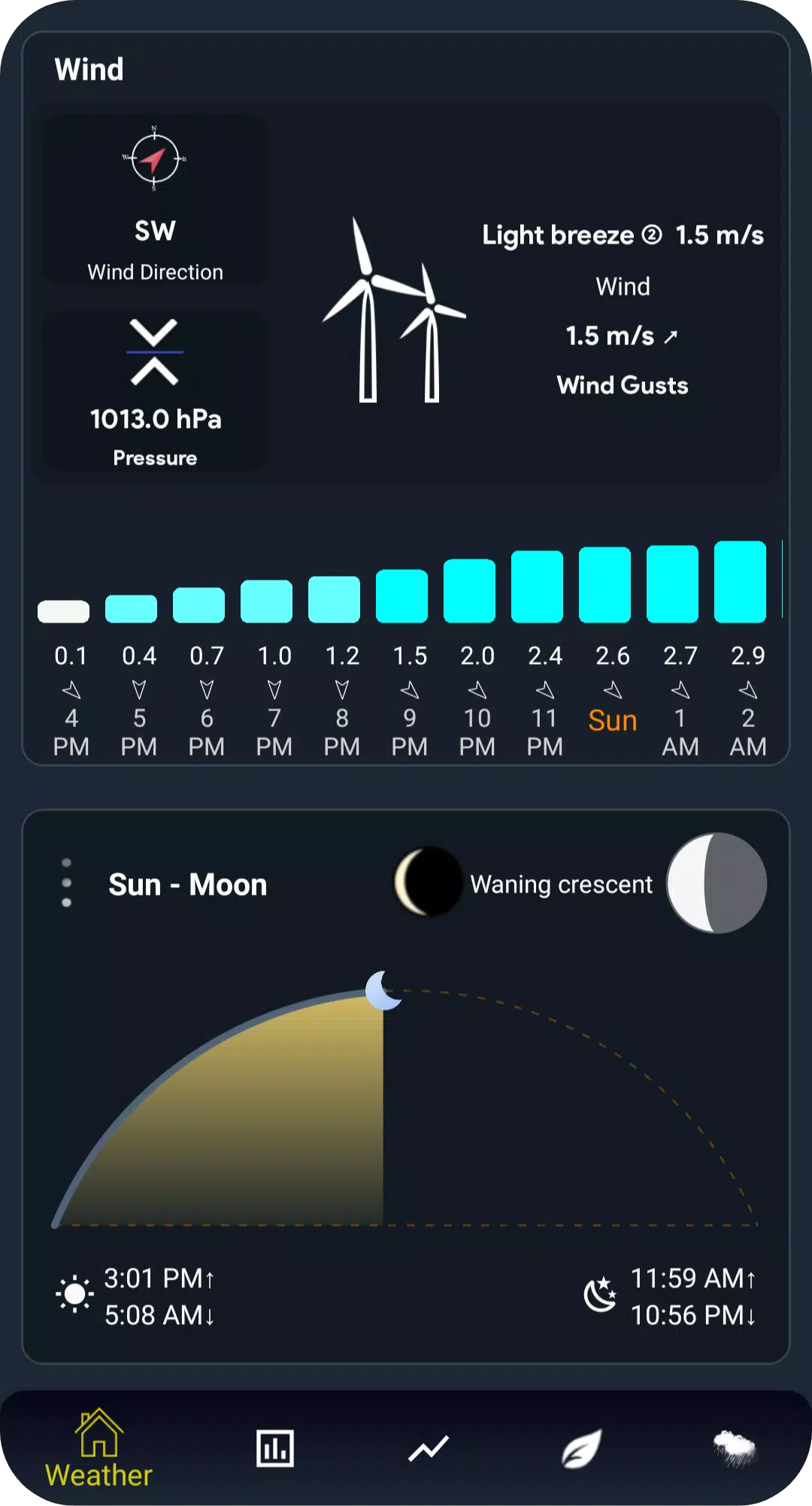Screen dimensions: 812x1506
Task: Select the orange Sun day label
Action: pos(612,720)
